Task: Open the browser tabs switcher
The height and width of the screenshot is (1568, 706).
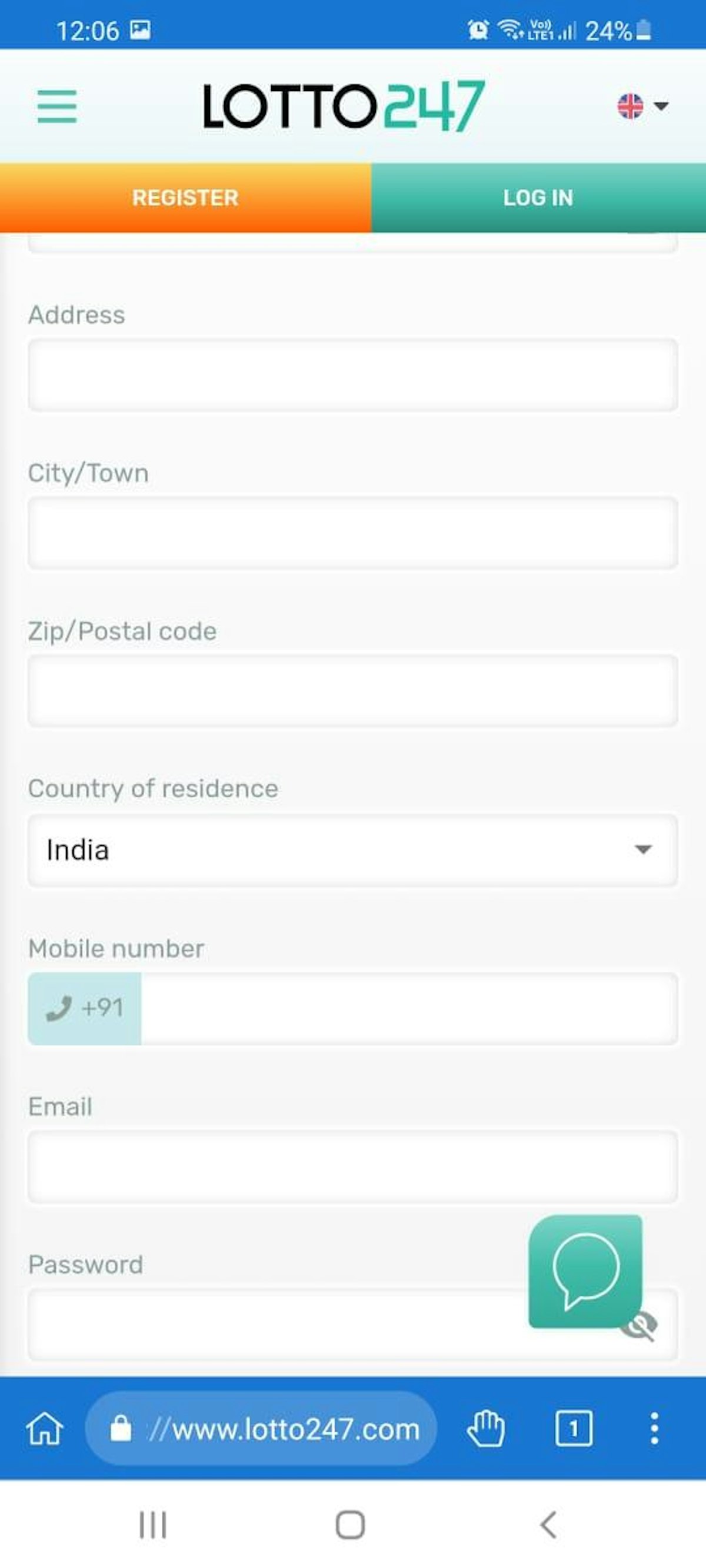Action: pos(573,1428)
